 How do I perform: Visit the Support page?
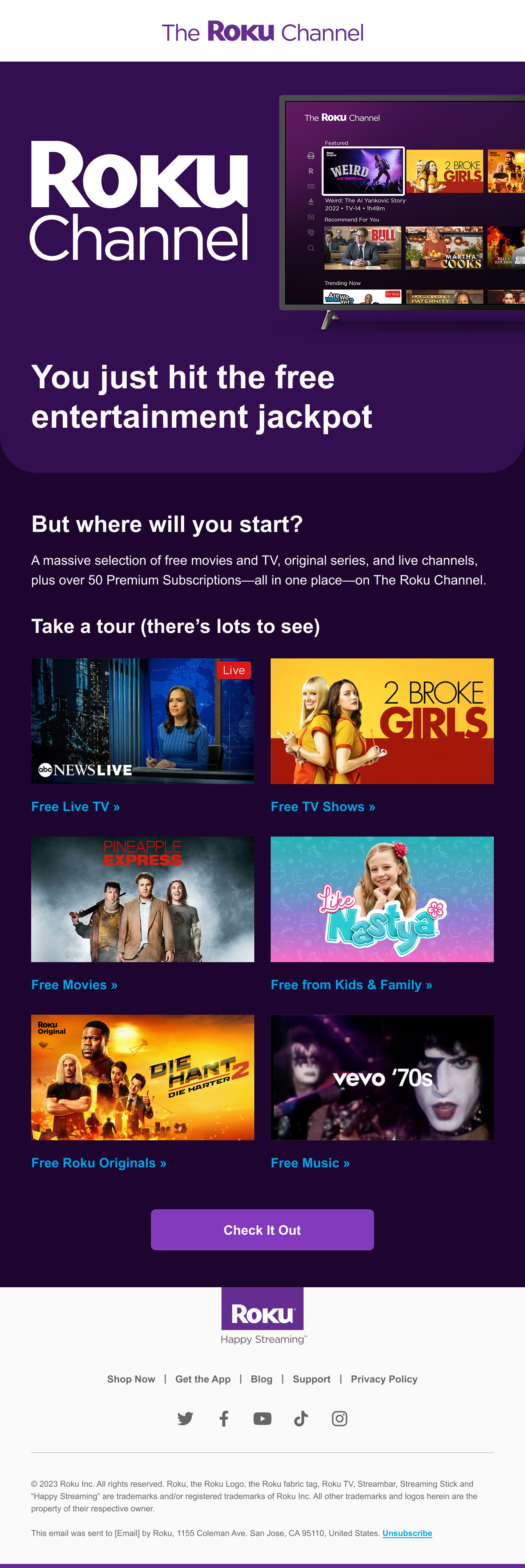(311, 1379)
